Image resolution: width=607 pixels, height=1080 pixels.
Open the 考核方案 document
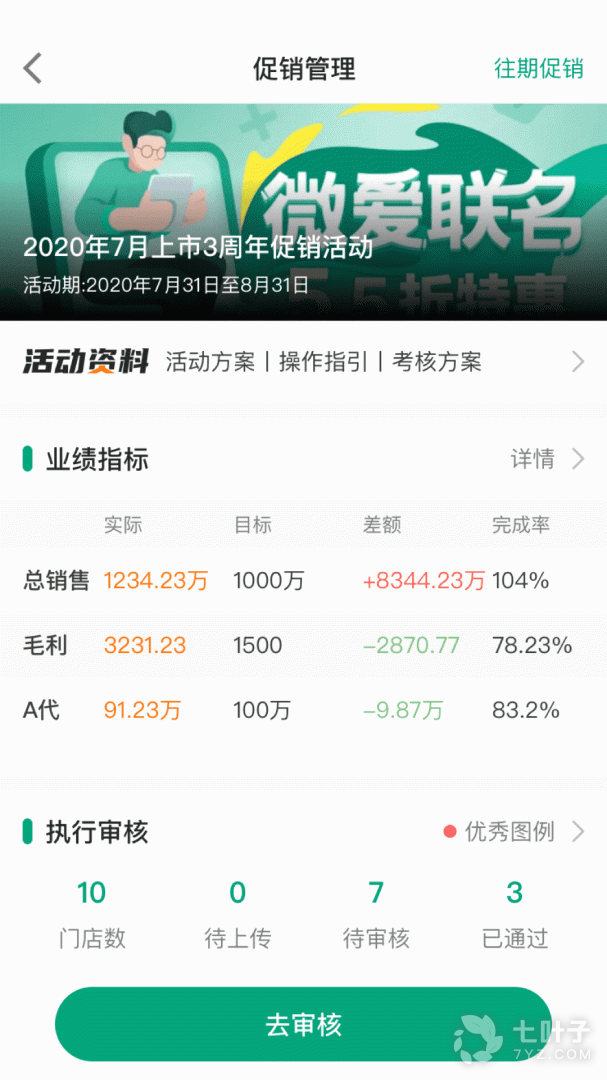[x=437, y=362]
